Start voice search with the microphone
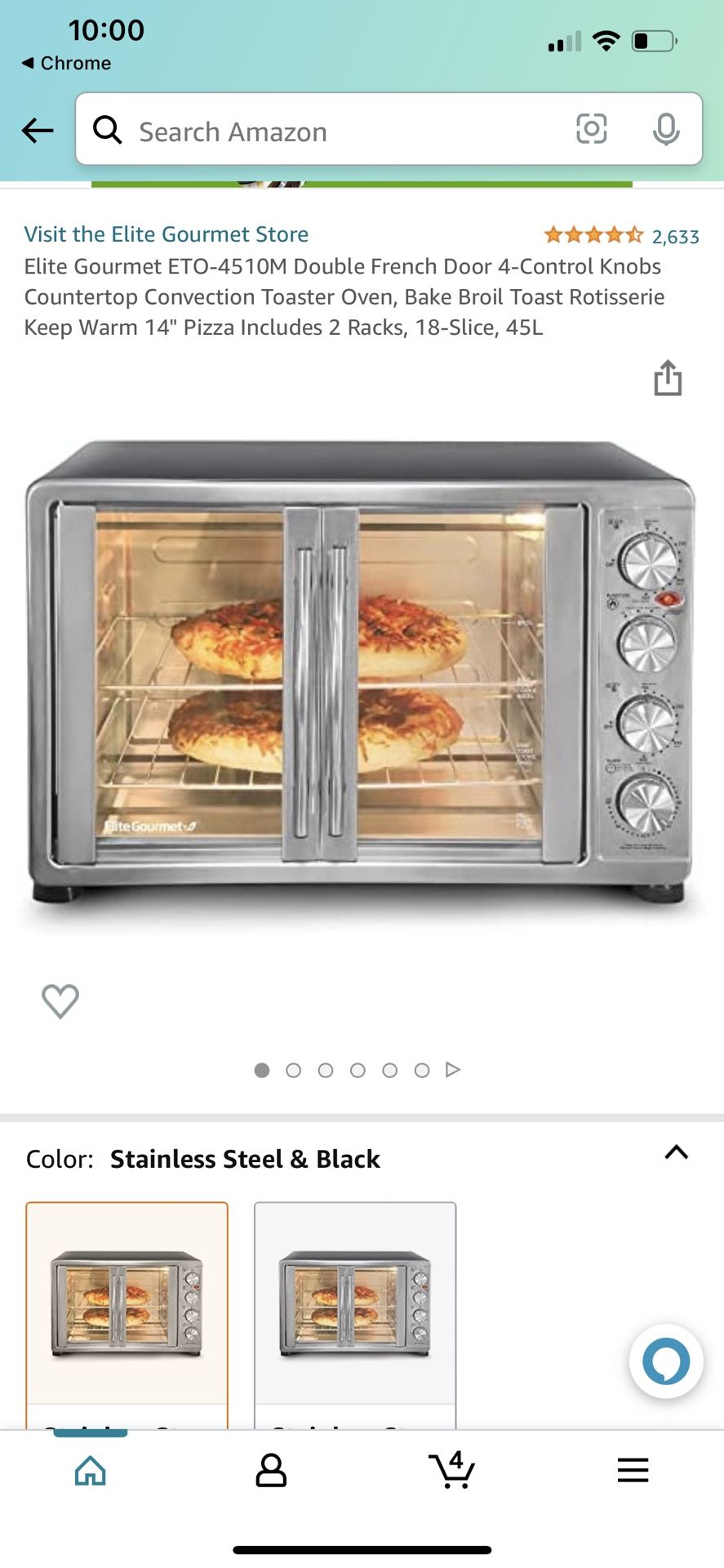 [666, 129]
